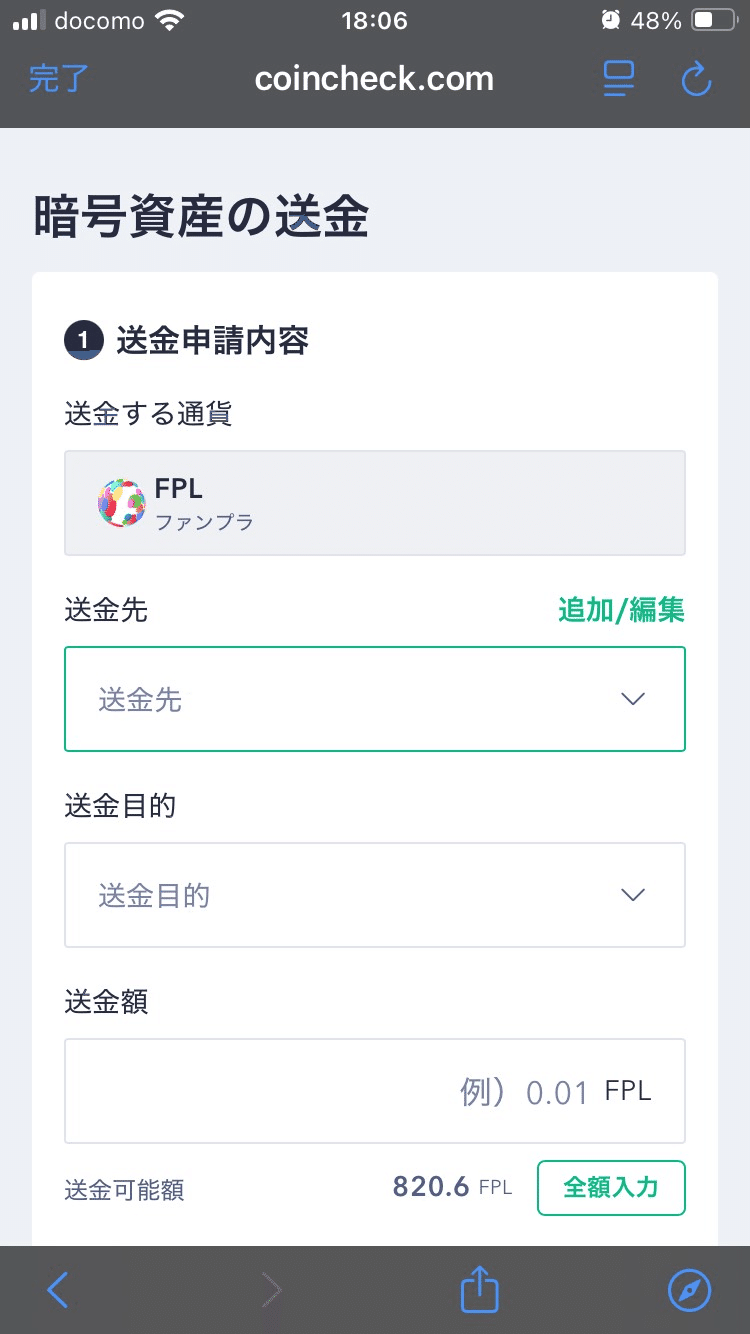
Task: Open the 送金目的 purpose dropdown
Action: 375,894
